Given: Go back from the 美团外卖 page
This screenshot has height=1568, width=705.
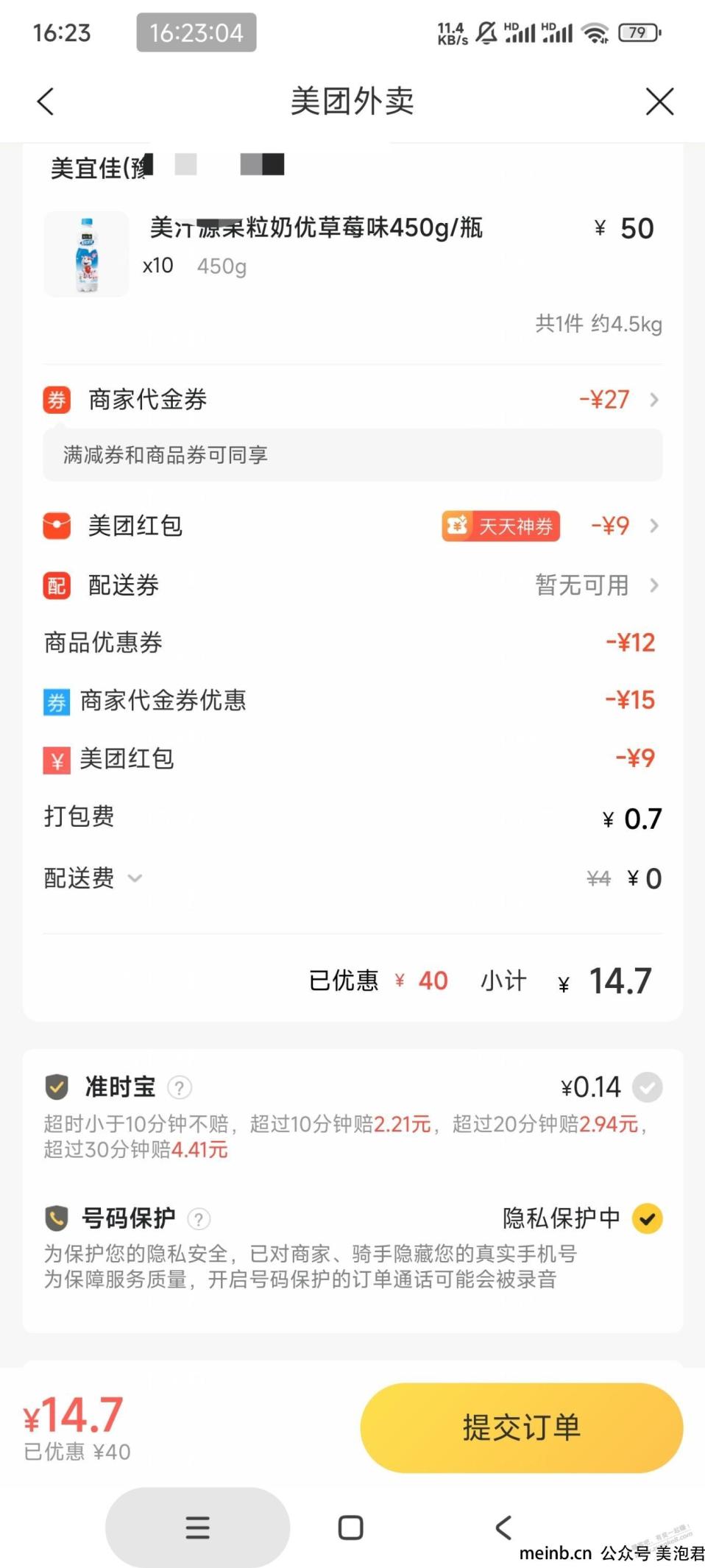Looking at the screenshot, I should click(46, 102).
